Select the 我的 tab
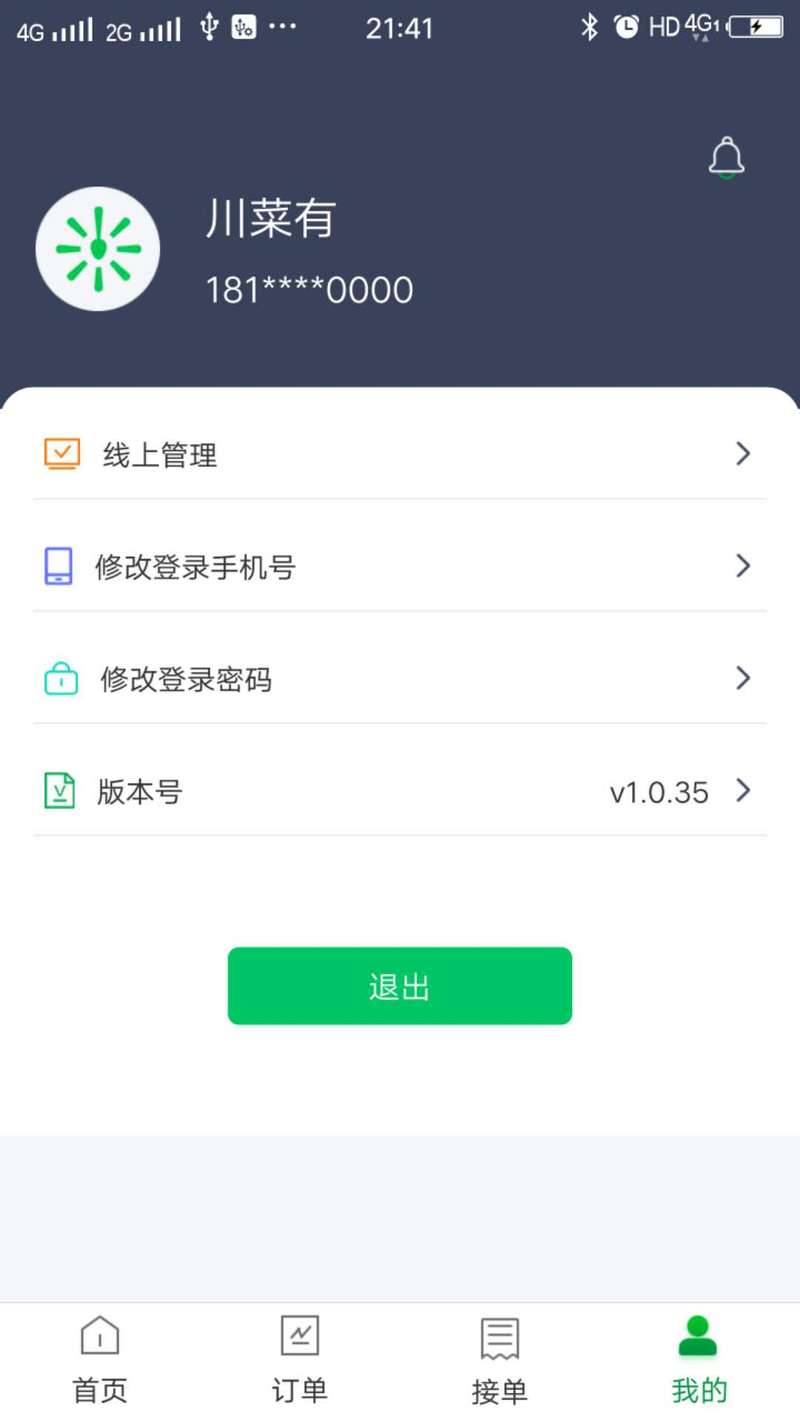The height and width of the screenshot is (1422, 800). tap(699, 1361)
